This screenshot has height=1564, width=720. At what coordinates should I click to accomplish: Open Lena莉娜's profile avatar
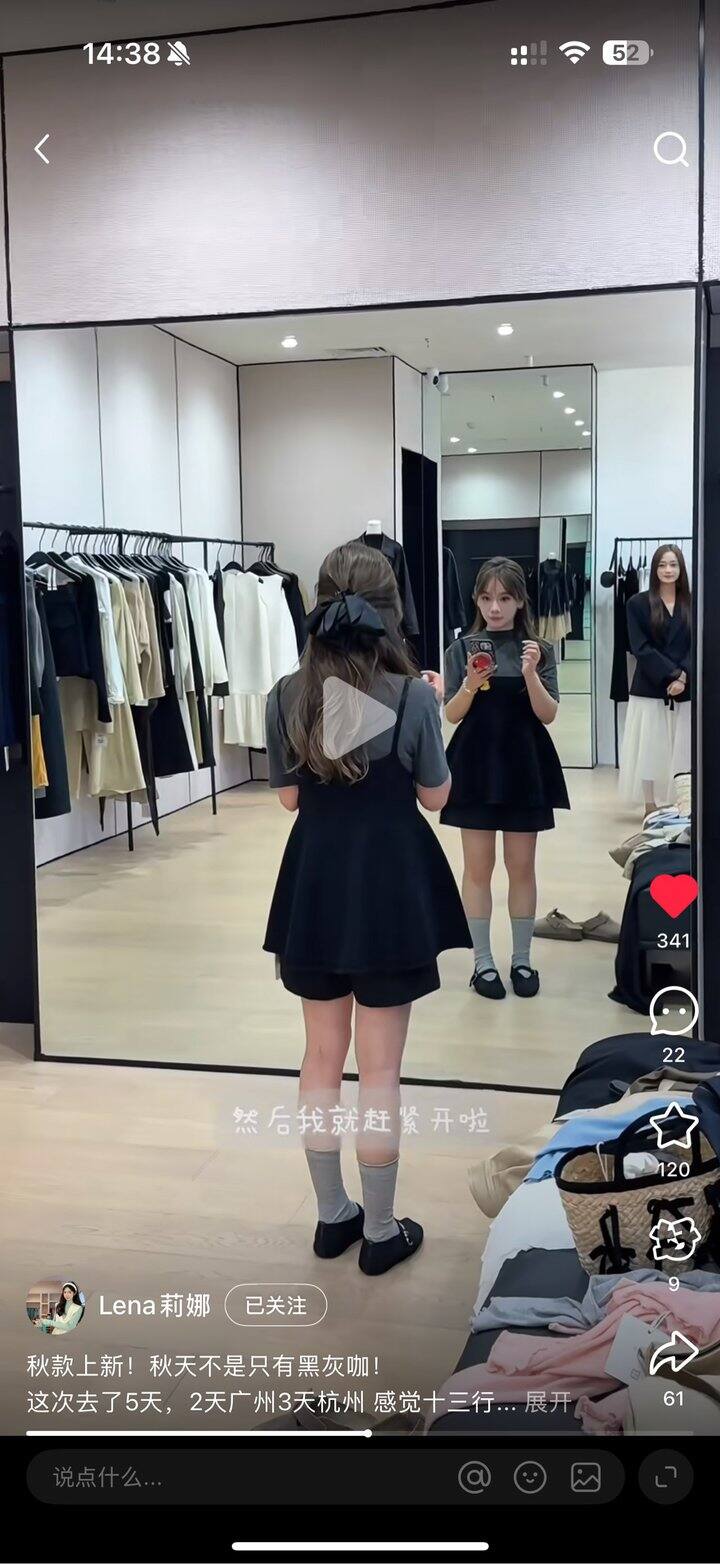pos(55,1306)
